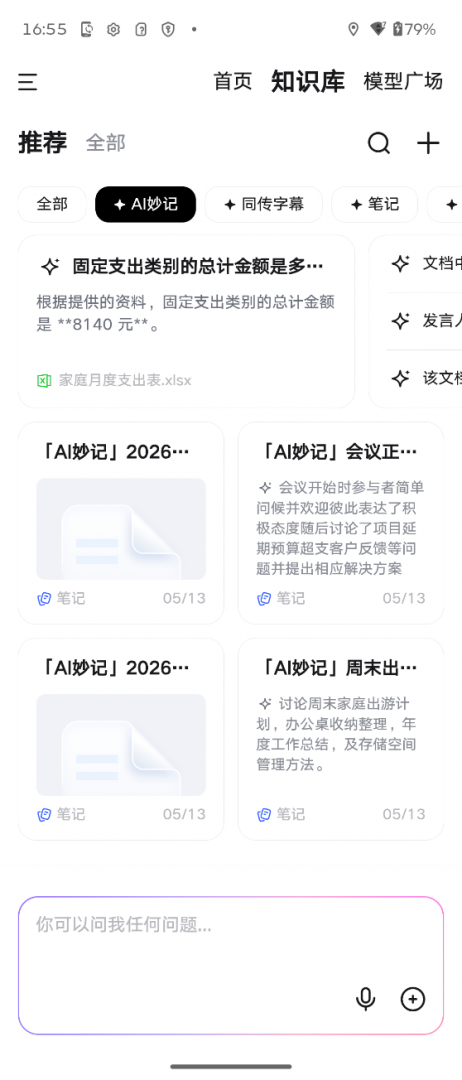Start voice input with the microphone
Screen dimensions: 462x1080
point(366,999)
